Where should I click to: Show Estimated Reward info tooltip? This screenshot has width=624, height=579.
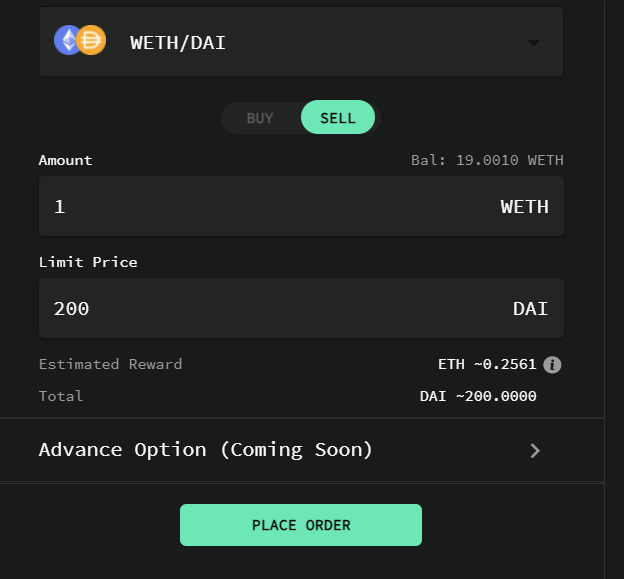552,365
